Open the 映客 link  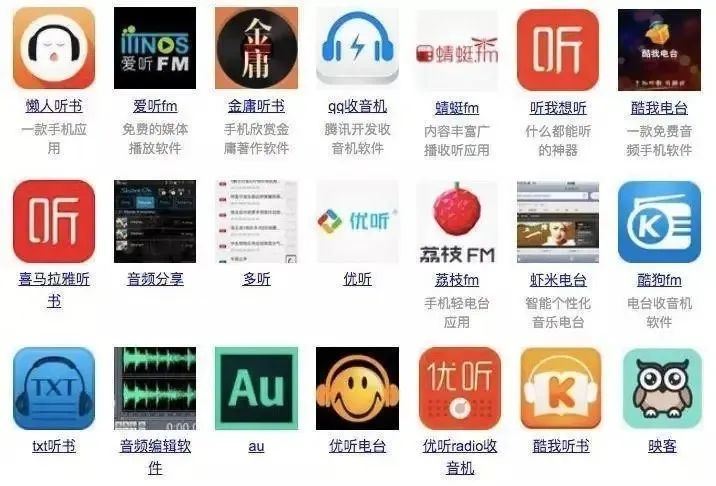click(x=661, y=446)
